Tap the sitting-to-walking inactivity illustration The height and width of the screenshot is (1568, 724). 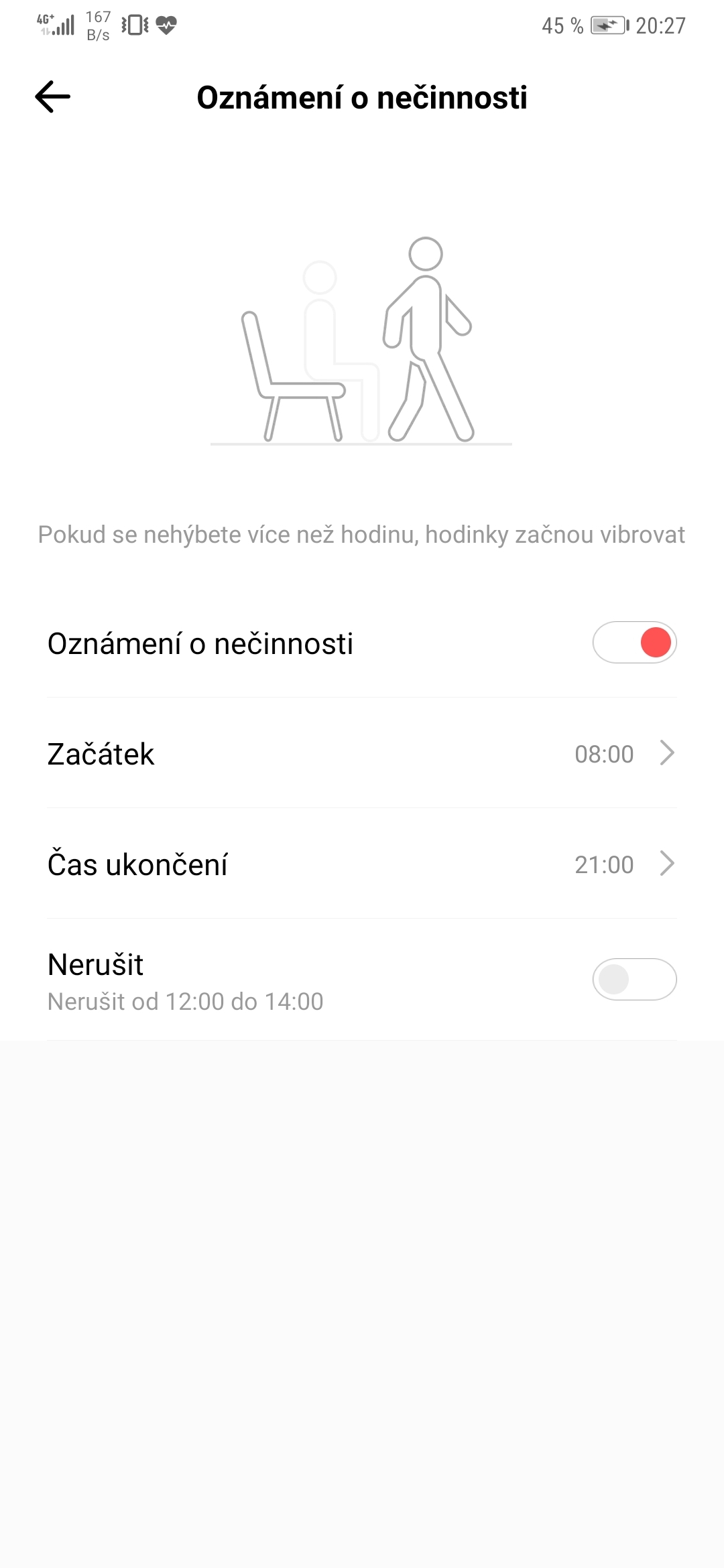click(x=362, y=342)
